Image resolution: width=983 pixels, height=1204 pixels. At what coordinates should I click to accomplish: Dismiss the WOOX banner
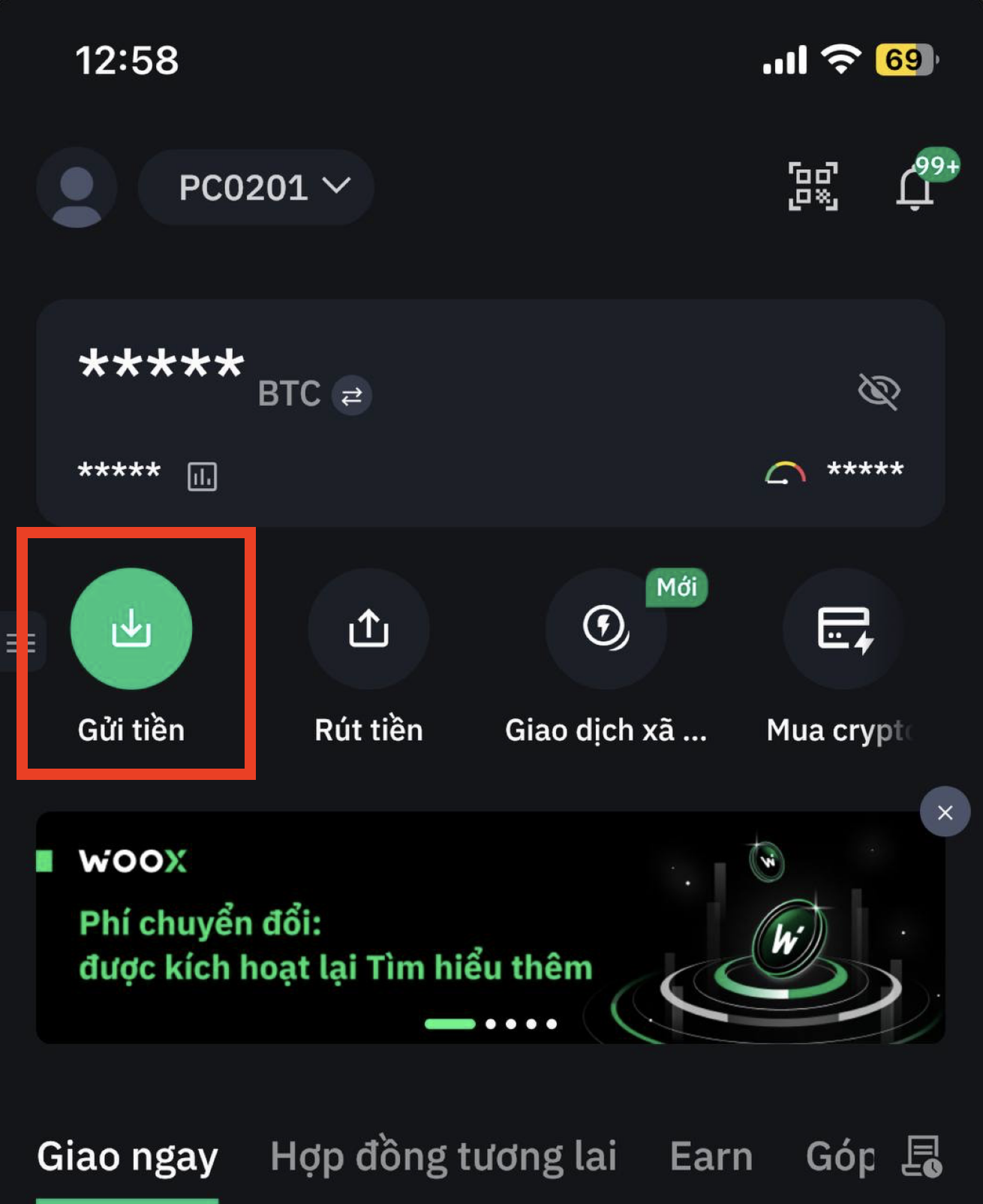pos(945,812)
